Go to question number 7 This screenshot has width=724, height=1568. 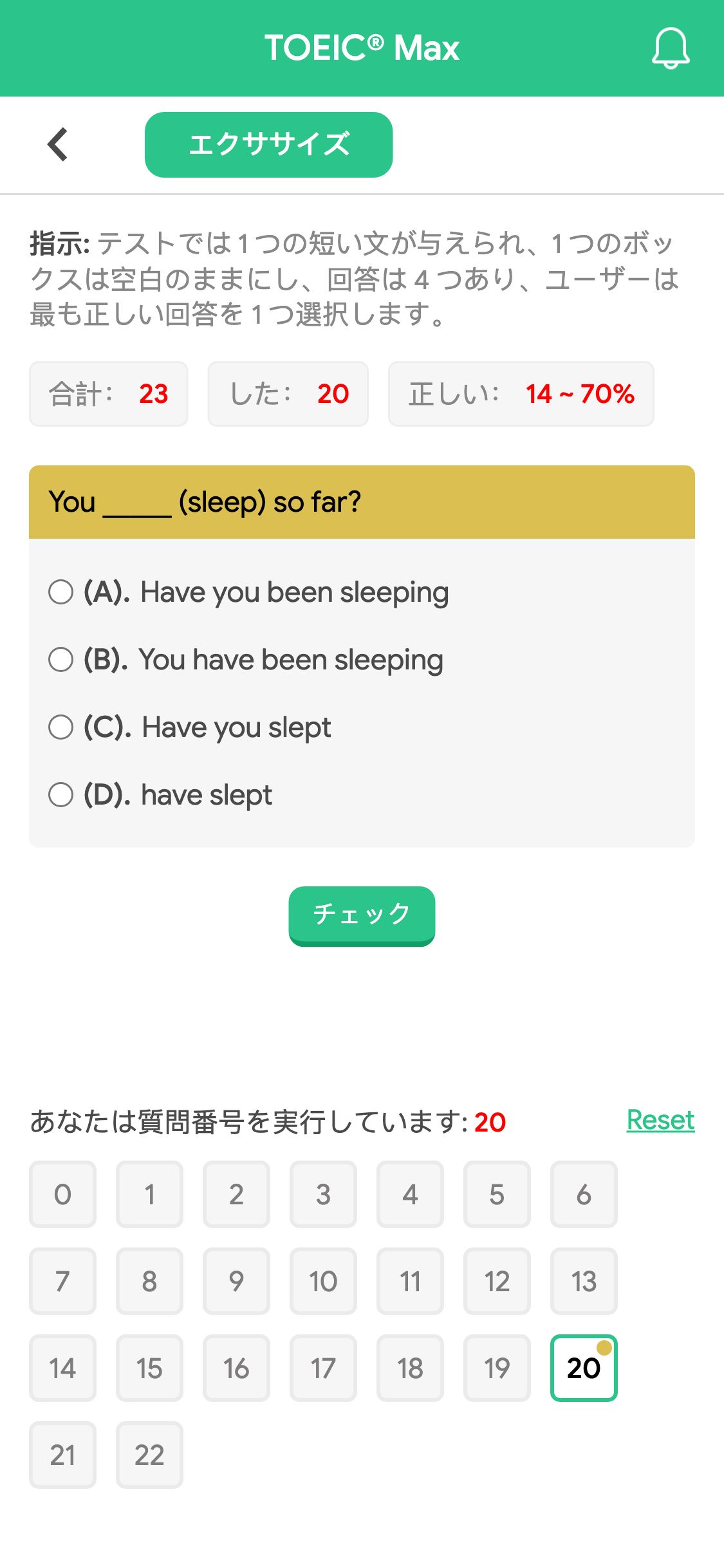(62, 1281)
